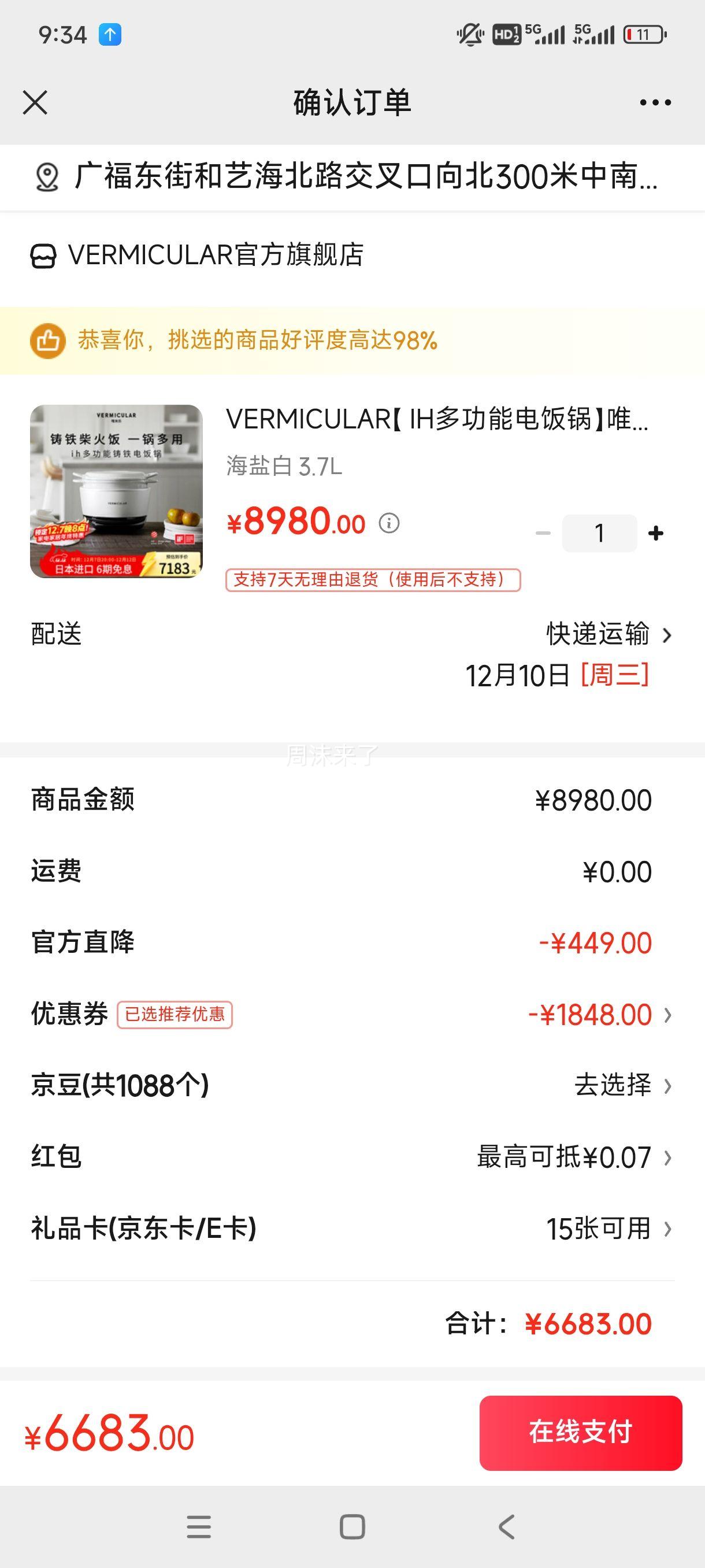Open the 红包 red packet selection
This screenshot has height=1568, width=705.
[667, 1156]
